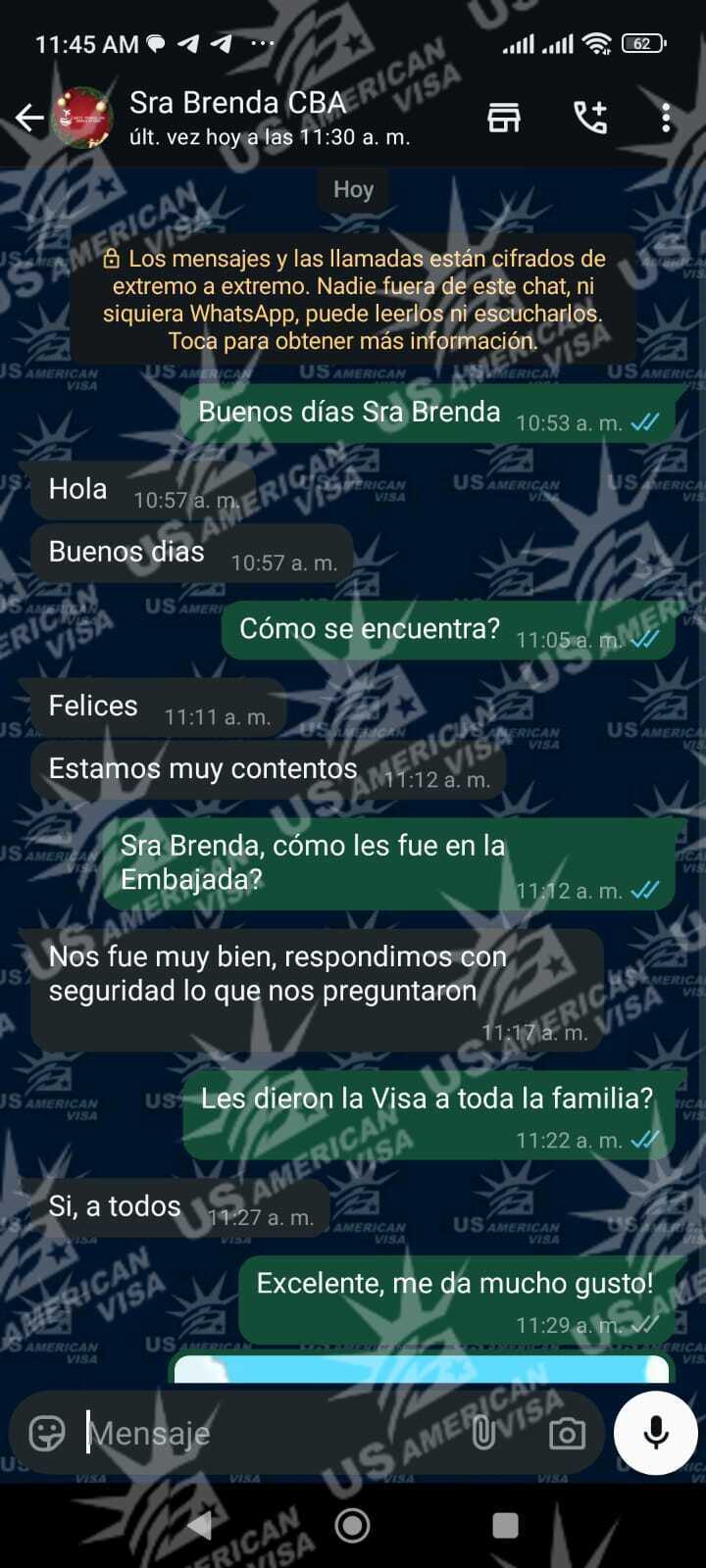706x1568 pixels.
Task: Tap the microphone voice message button
Action: point(655,1433)
